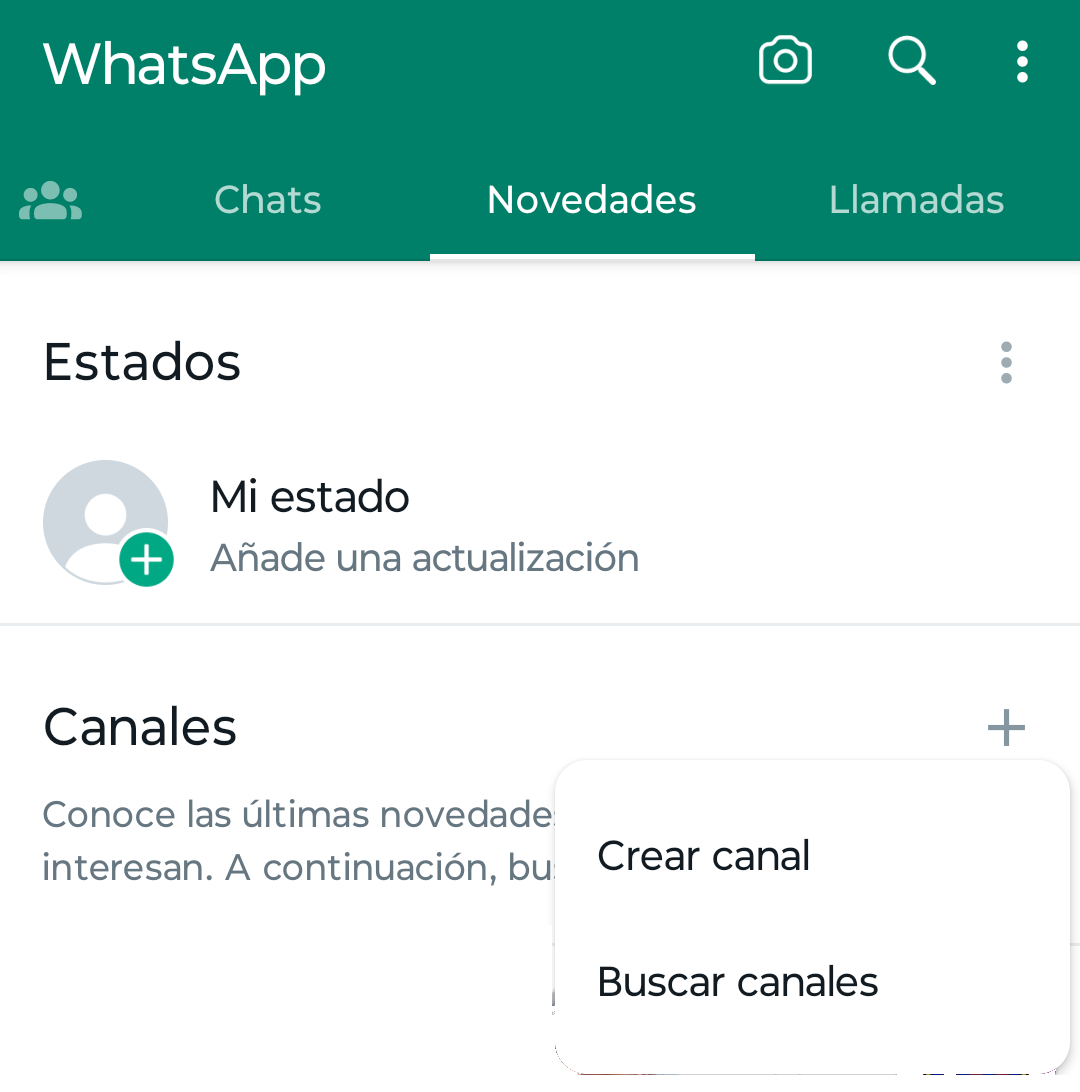The image size is (1080, 1092).
Task: Select the Novedades tab
Action: coord(592,200)
